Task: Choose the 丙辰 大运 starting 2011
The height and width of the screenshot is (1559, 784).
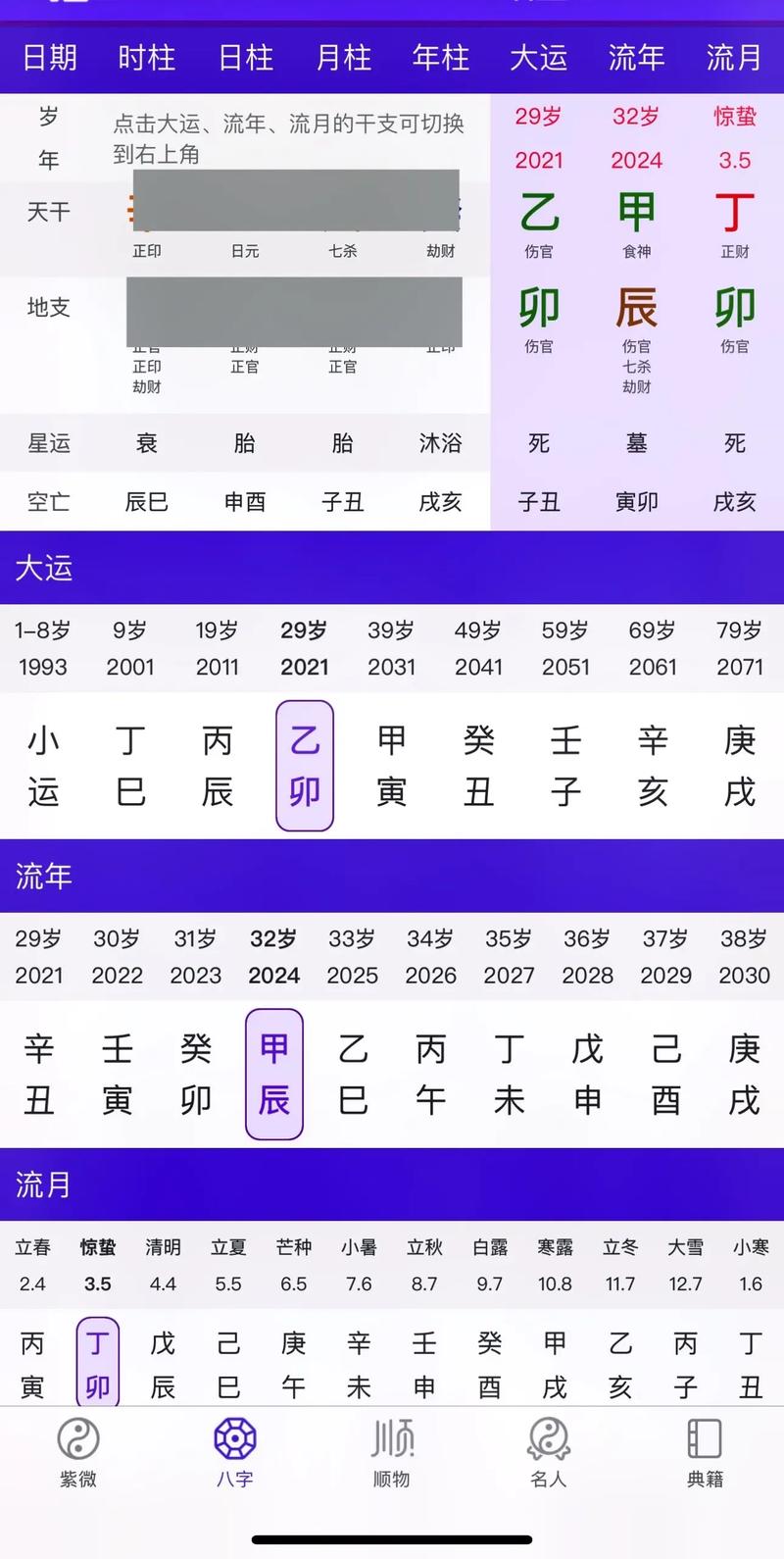Action: (218, 766)
